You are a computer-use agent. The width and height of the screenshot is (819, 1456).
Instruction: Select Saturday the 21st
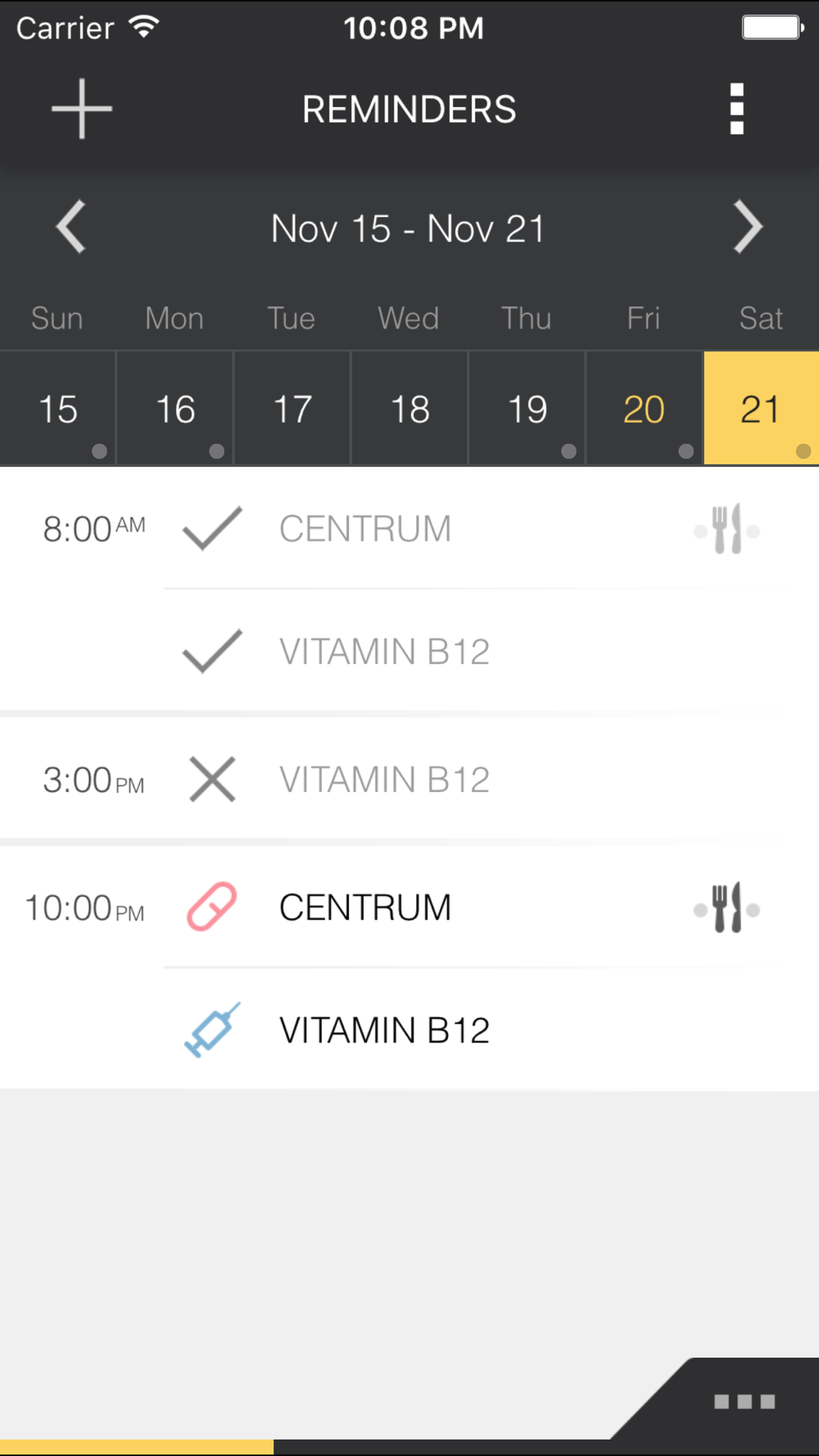point(762,409)
